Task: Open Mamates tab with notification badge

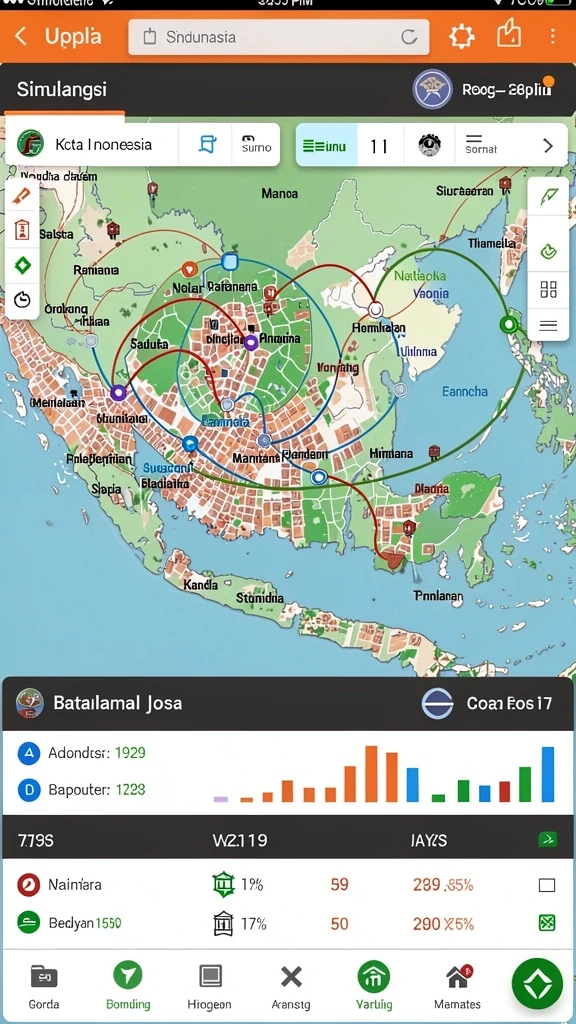Action: 457,985
